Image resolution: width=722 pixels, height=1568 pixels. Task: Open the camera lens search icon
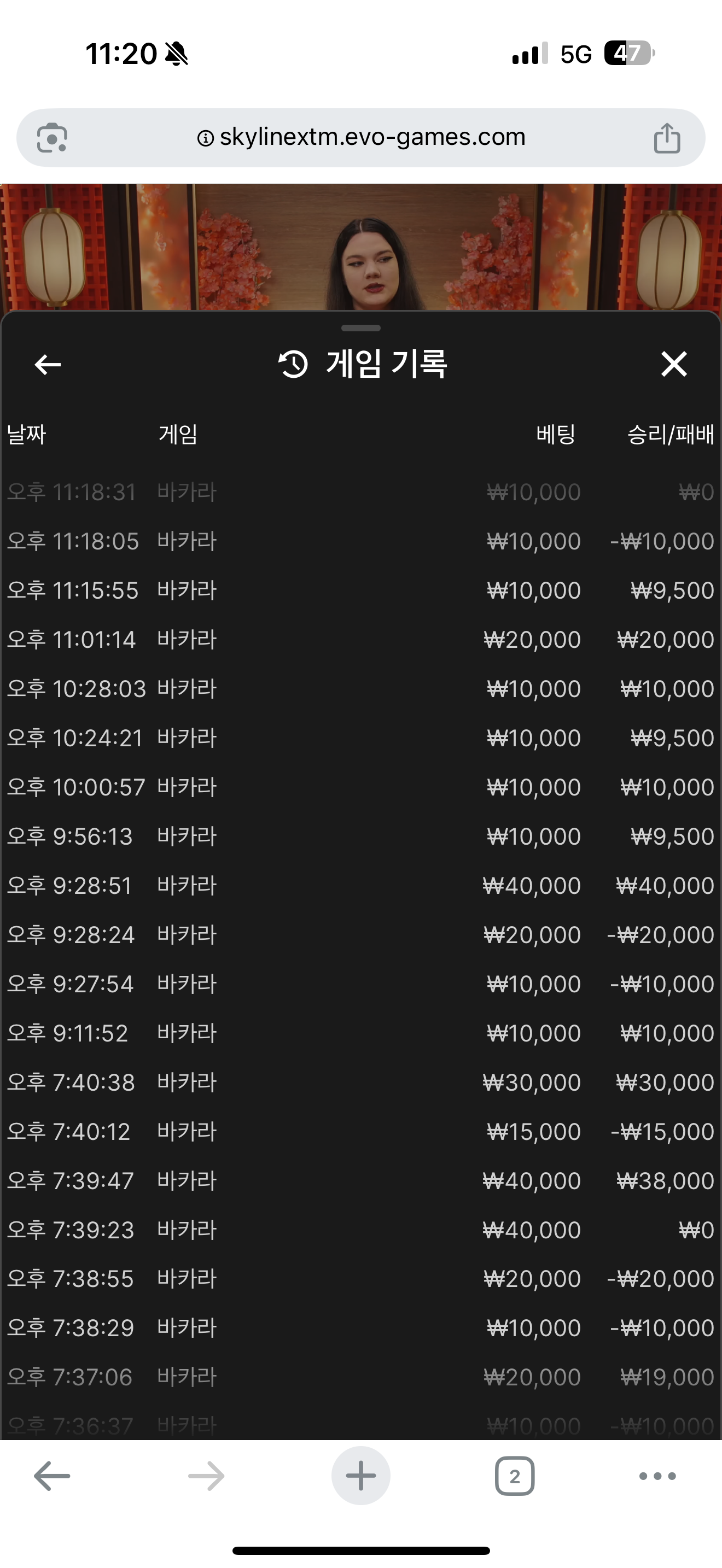(x=53, y=138)
